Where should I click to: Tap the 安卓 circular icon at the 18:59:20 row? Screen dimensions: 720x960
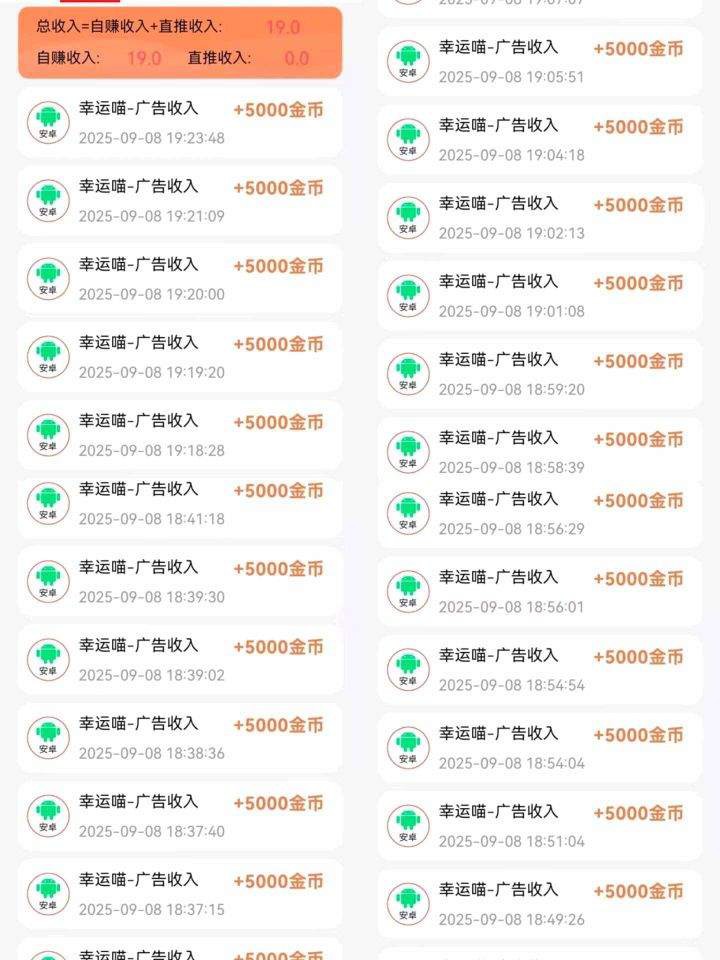(409, 371)
